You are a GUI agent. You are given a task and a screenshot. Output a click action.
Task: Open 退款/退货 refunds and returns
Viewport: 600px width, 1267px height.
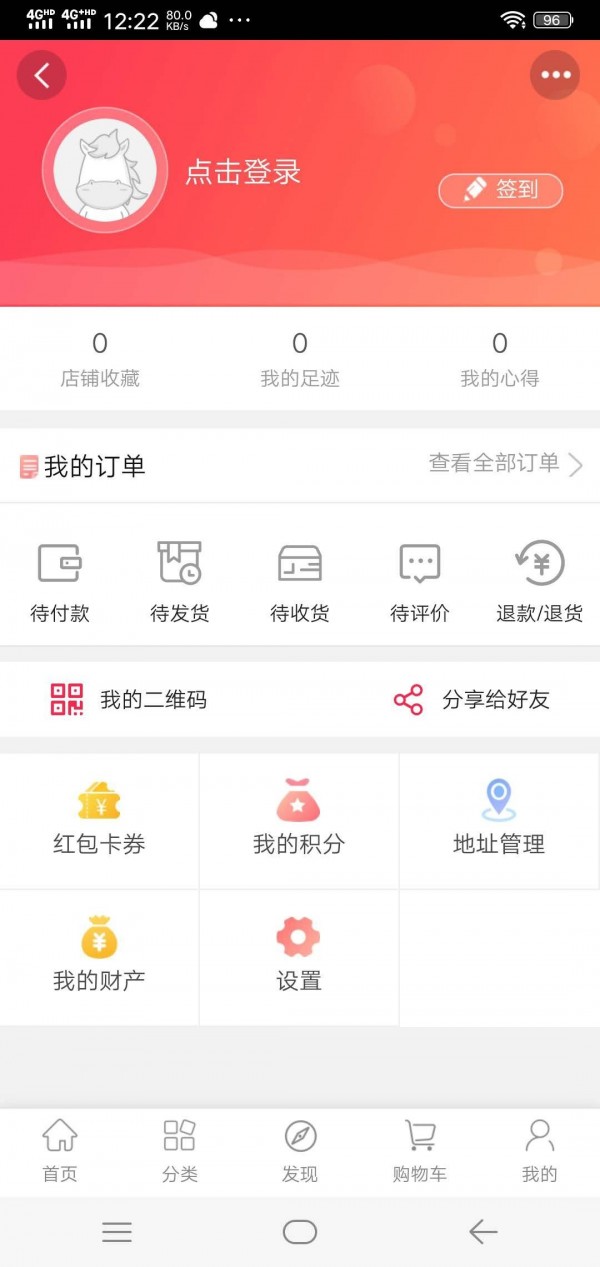540,581
